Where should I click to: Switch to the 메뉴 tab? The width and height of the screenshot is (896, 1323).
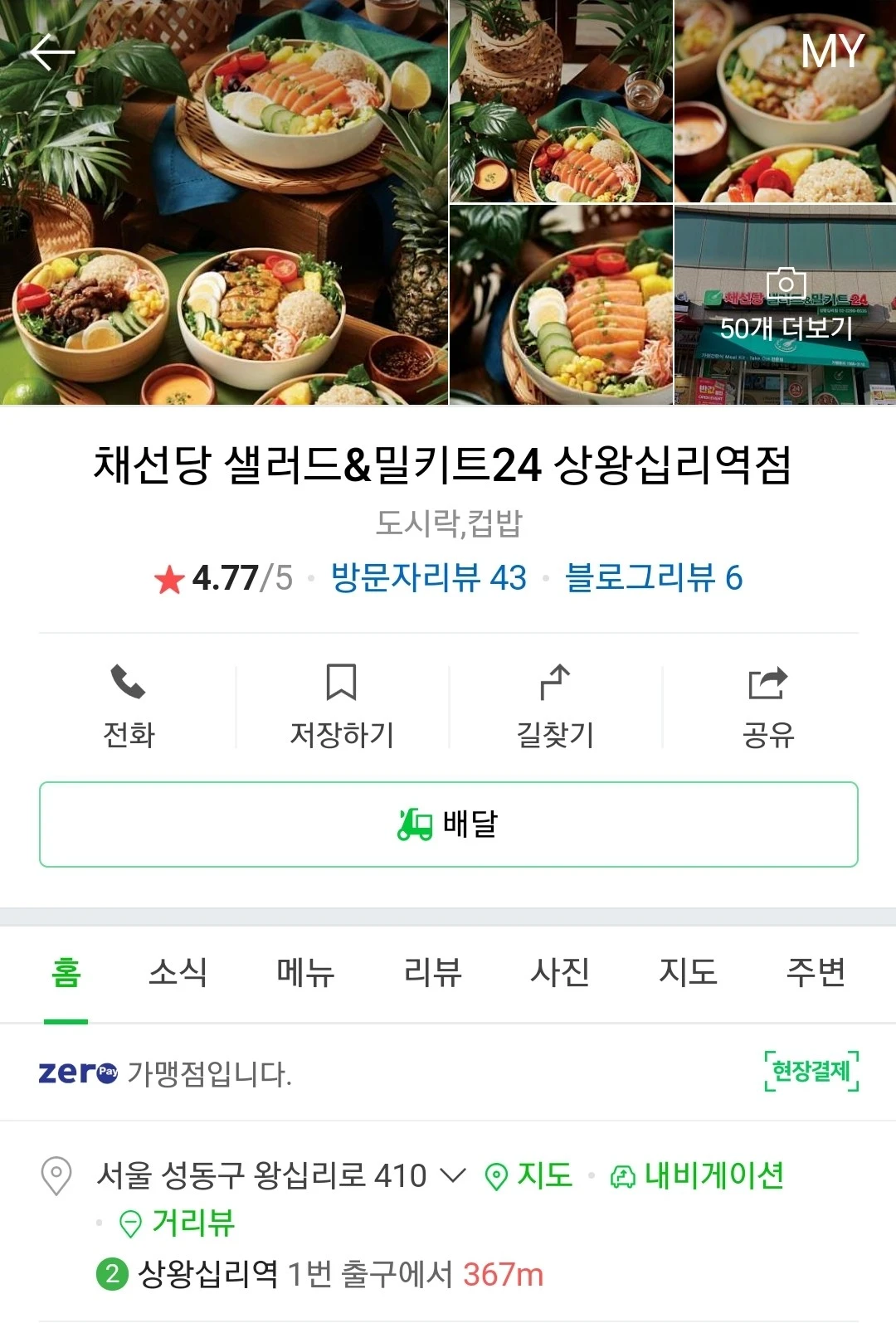[304, 972]
